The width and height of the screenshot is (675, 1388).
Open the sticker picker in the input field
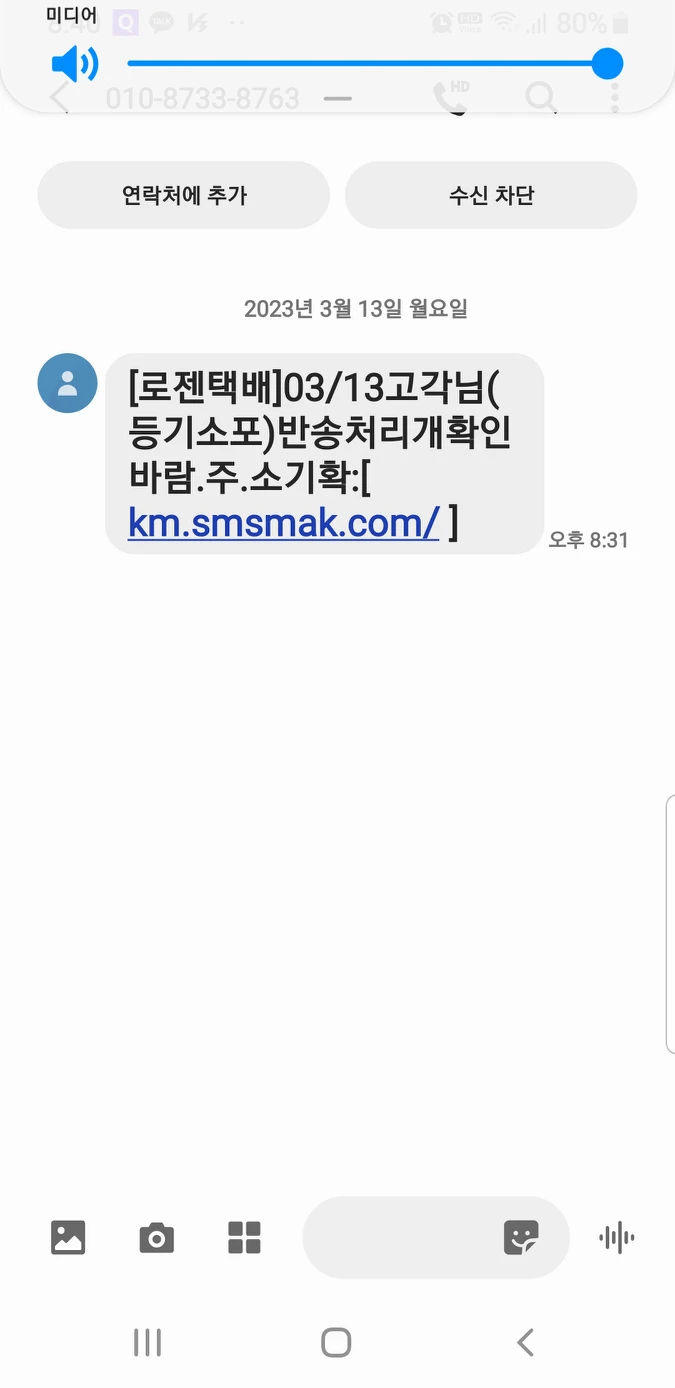click(521, 1238)
